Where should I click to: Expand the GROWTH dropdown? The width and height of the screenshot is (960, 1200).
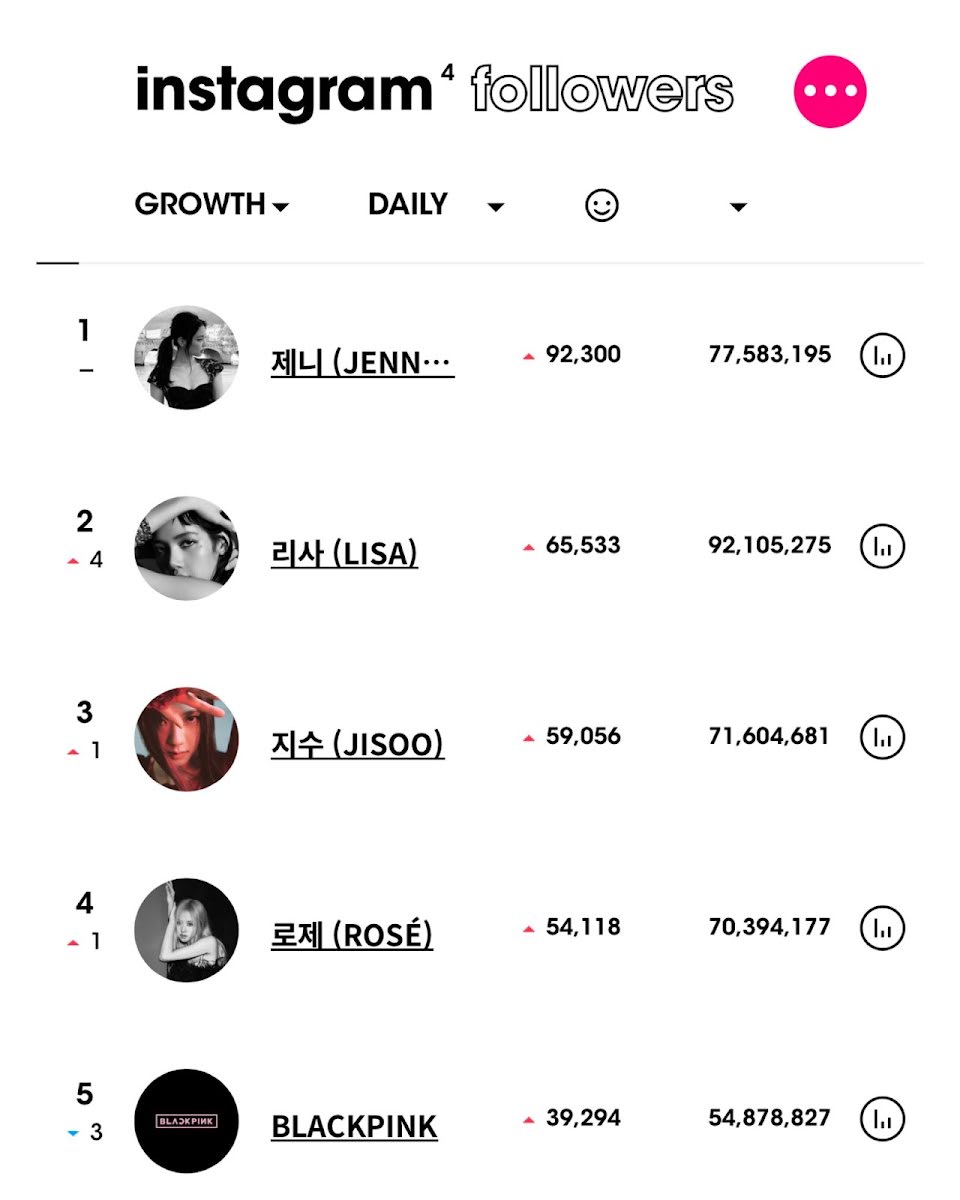coord(212,205)
